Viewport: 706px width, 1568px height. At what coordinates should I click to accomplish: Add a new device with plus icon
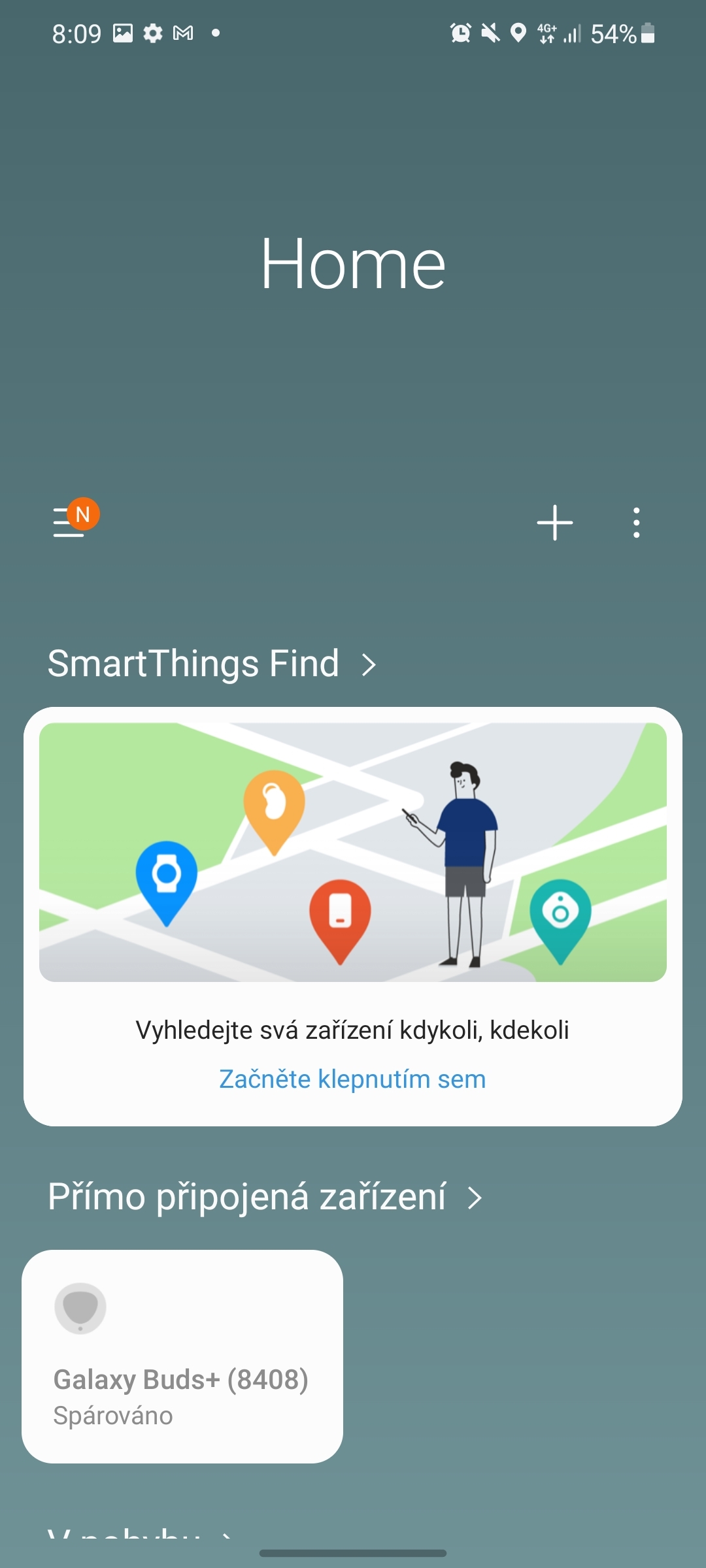(554, 523)
